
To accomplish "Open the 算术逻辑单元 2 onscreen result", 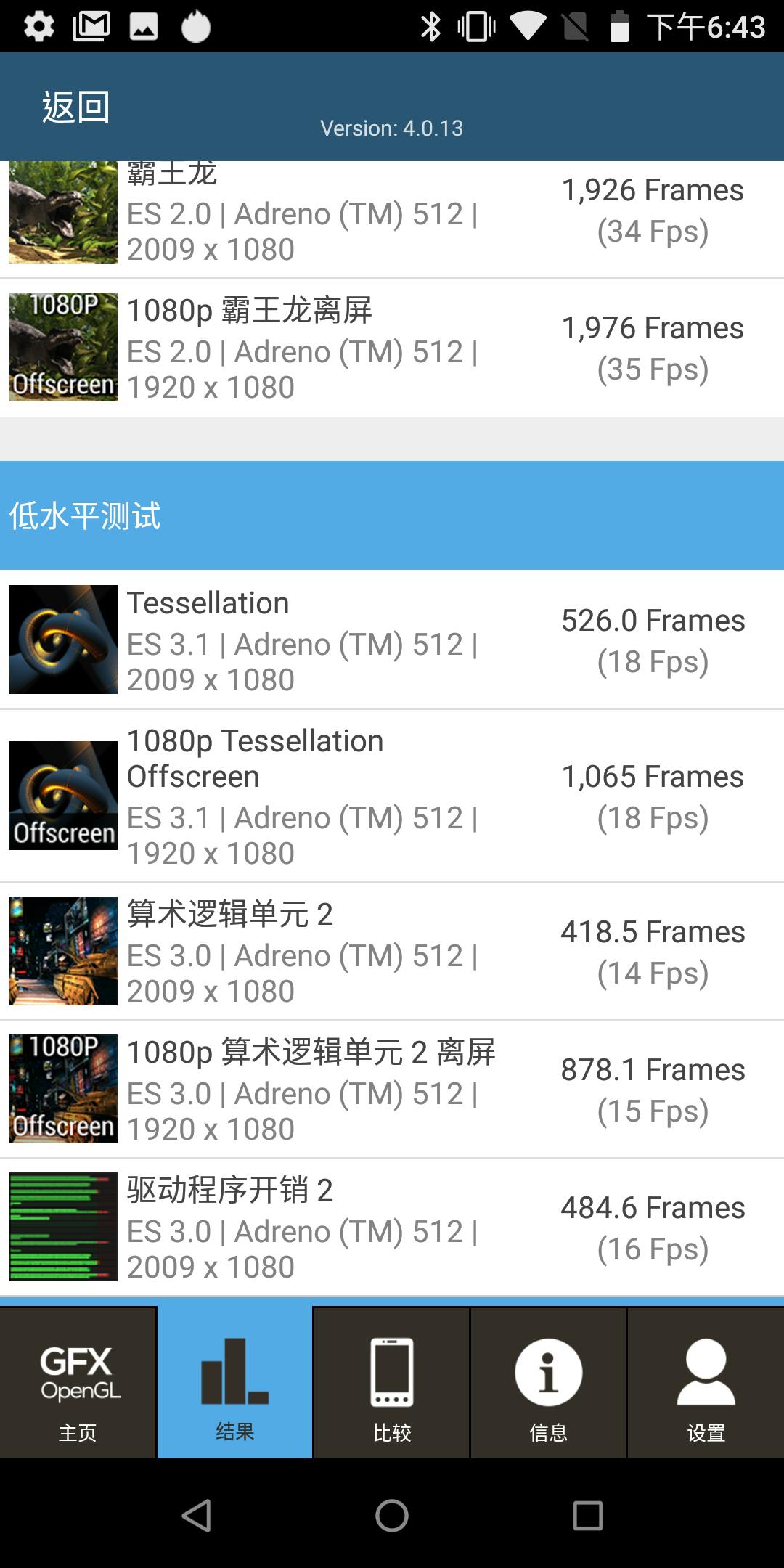I will click(x=392, y=952).
